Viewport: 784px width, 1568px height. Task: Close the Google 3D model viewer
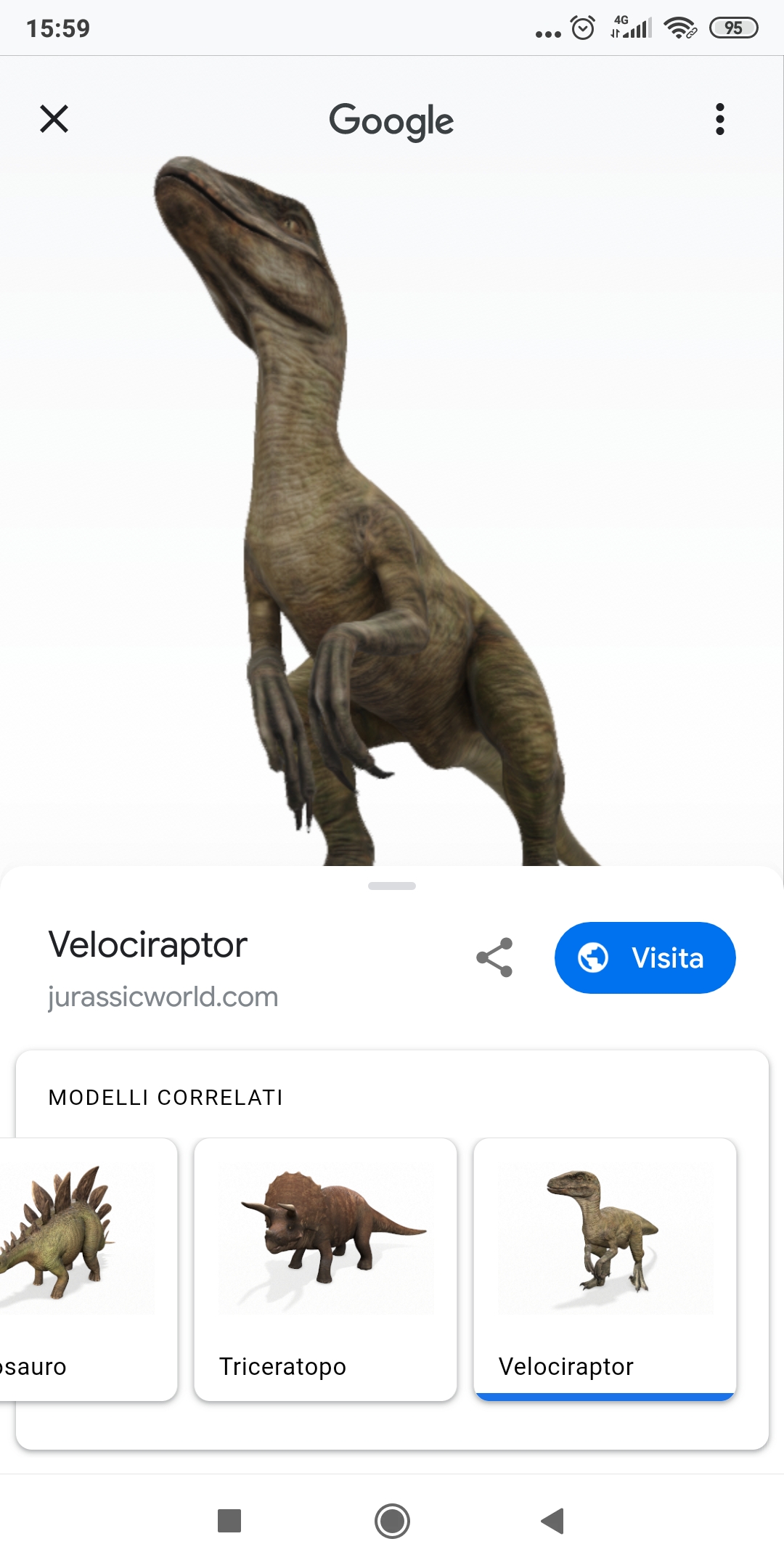54,119
